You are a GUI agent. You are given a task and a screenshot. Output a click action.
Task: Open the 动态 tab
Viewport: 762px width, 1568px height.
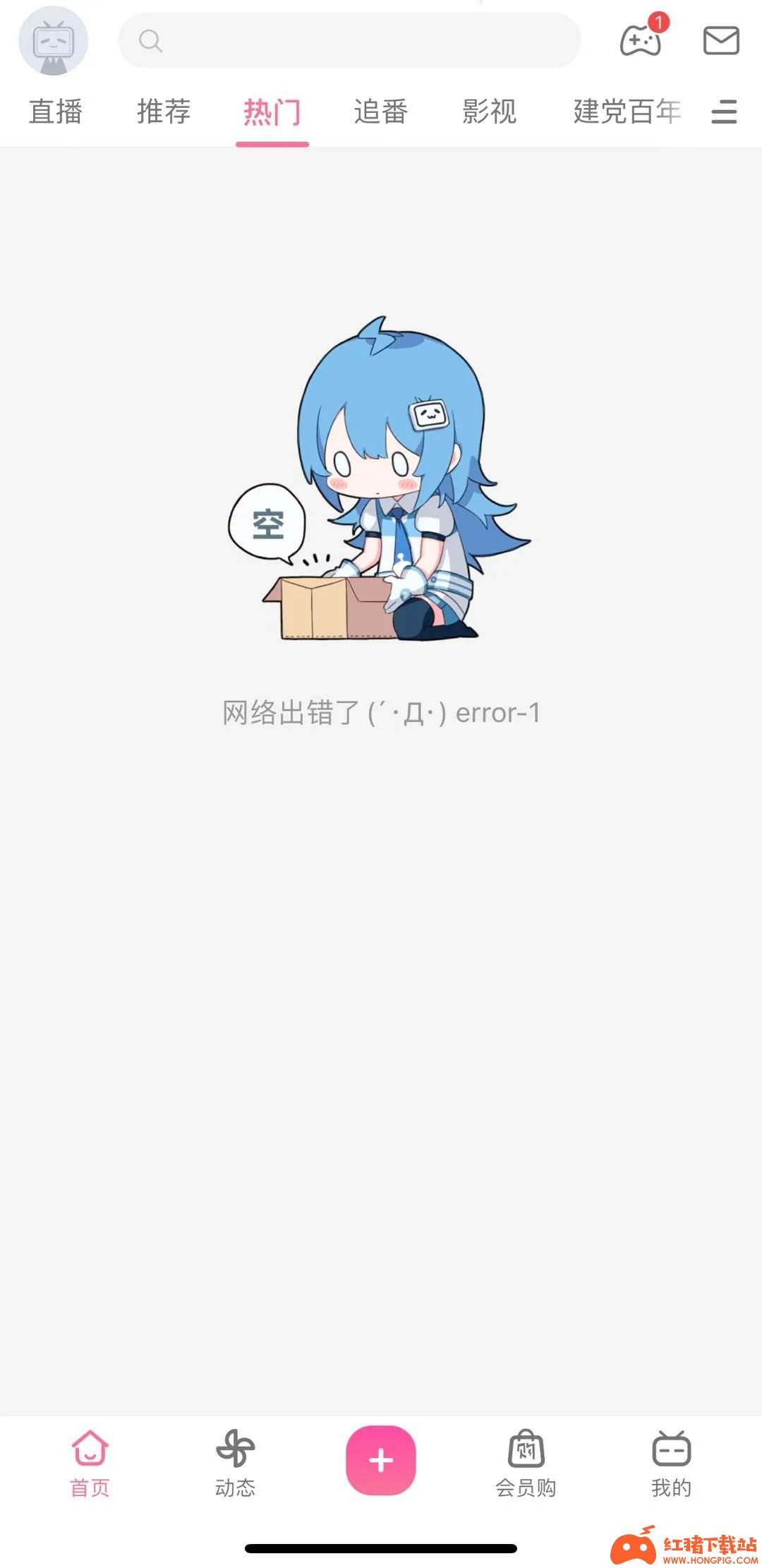[x=235, y=1463]
